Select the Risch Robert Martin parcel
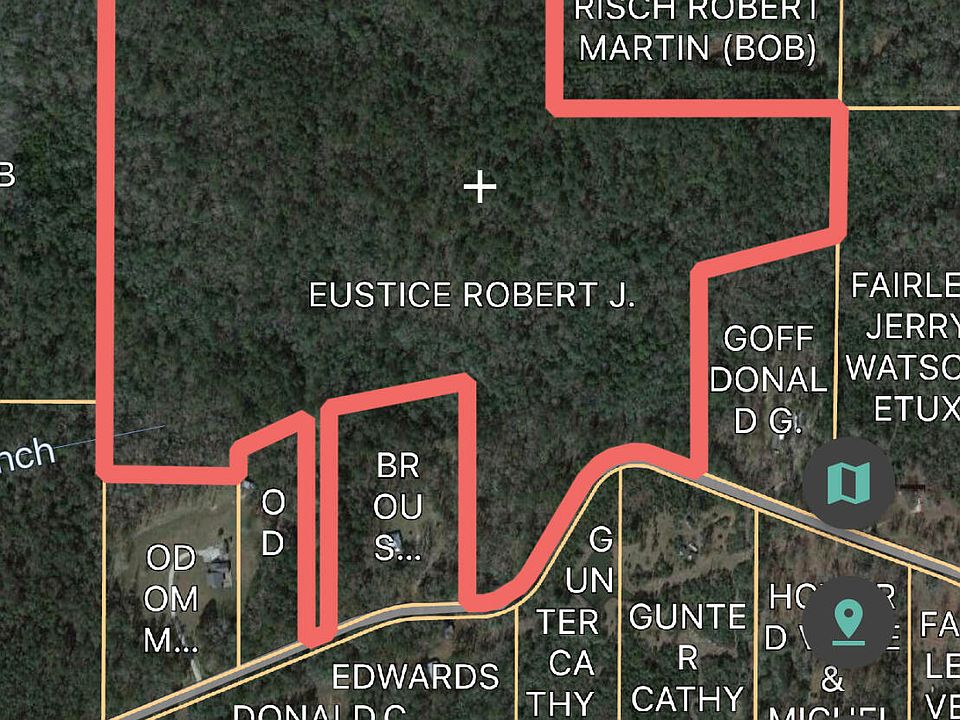Screen dimensions: 960x720 697,38
